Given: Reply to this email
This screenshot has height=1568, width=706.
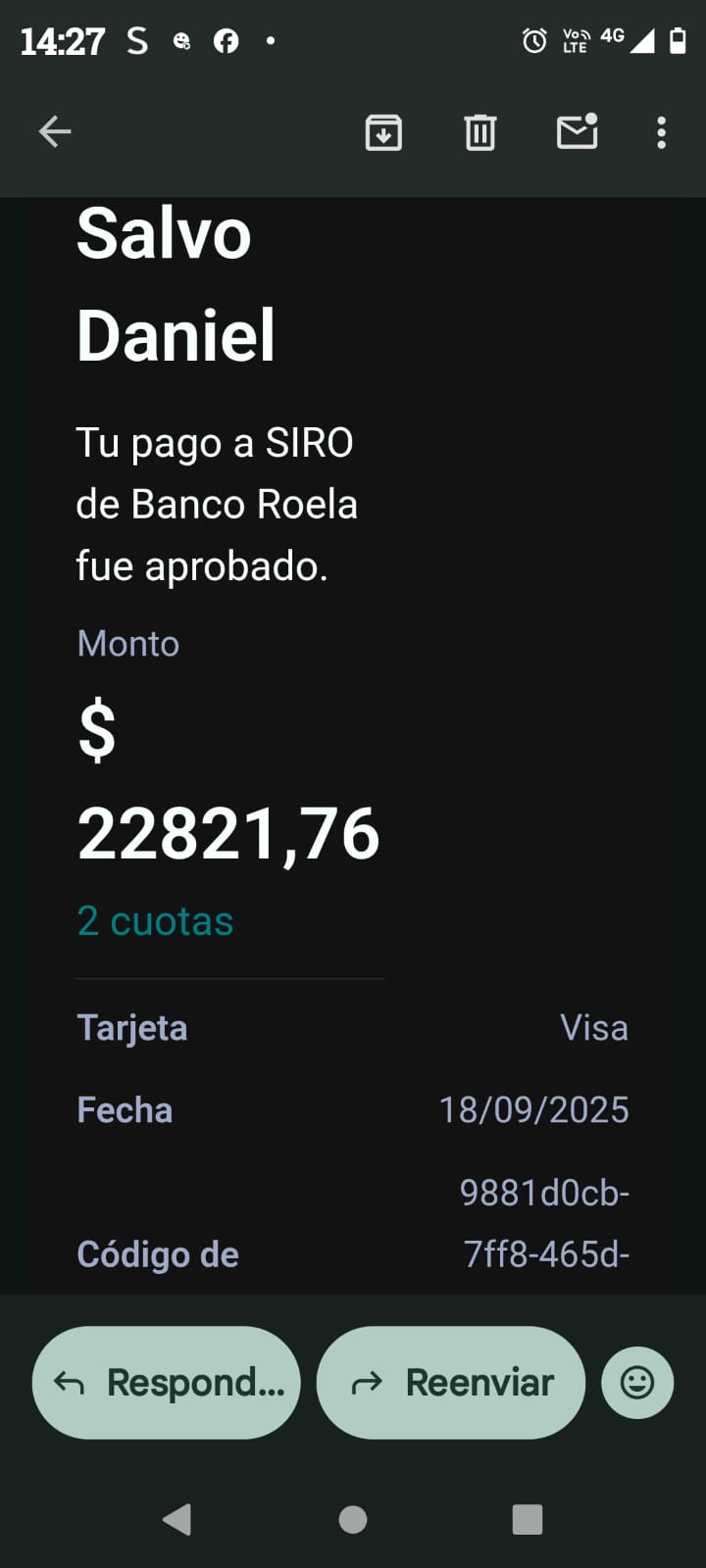Looking at the screenshot, I should [x=167, y=1382].
